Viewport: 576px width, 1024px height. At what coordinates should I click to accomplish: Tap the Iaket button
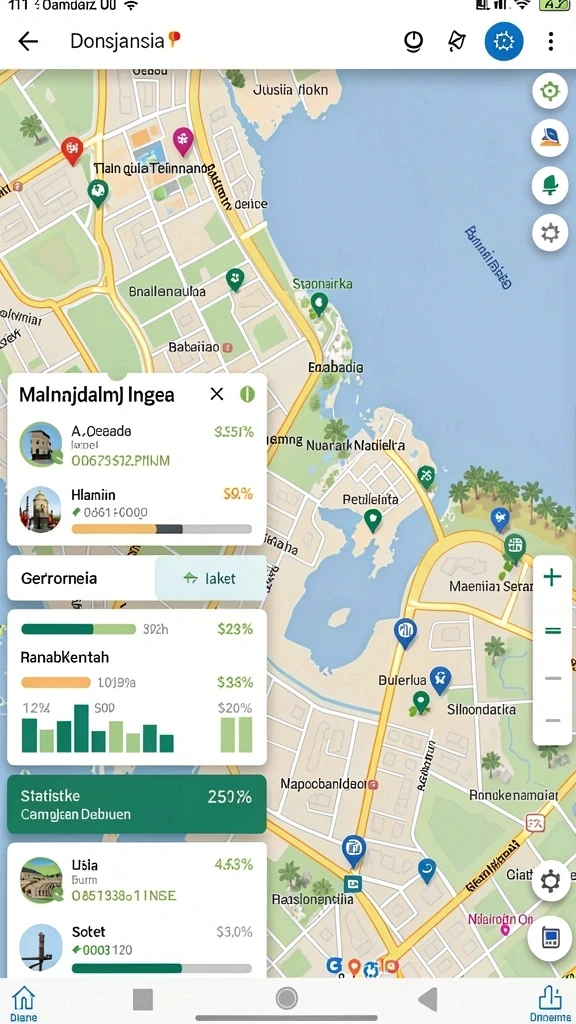tap(210, 578)
